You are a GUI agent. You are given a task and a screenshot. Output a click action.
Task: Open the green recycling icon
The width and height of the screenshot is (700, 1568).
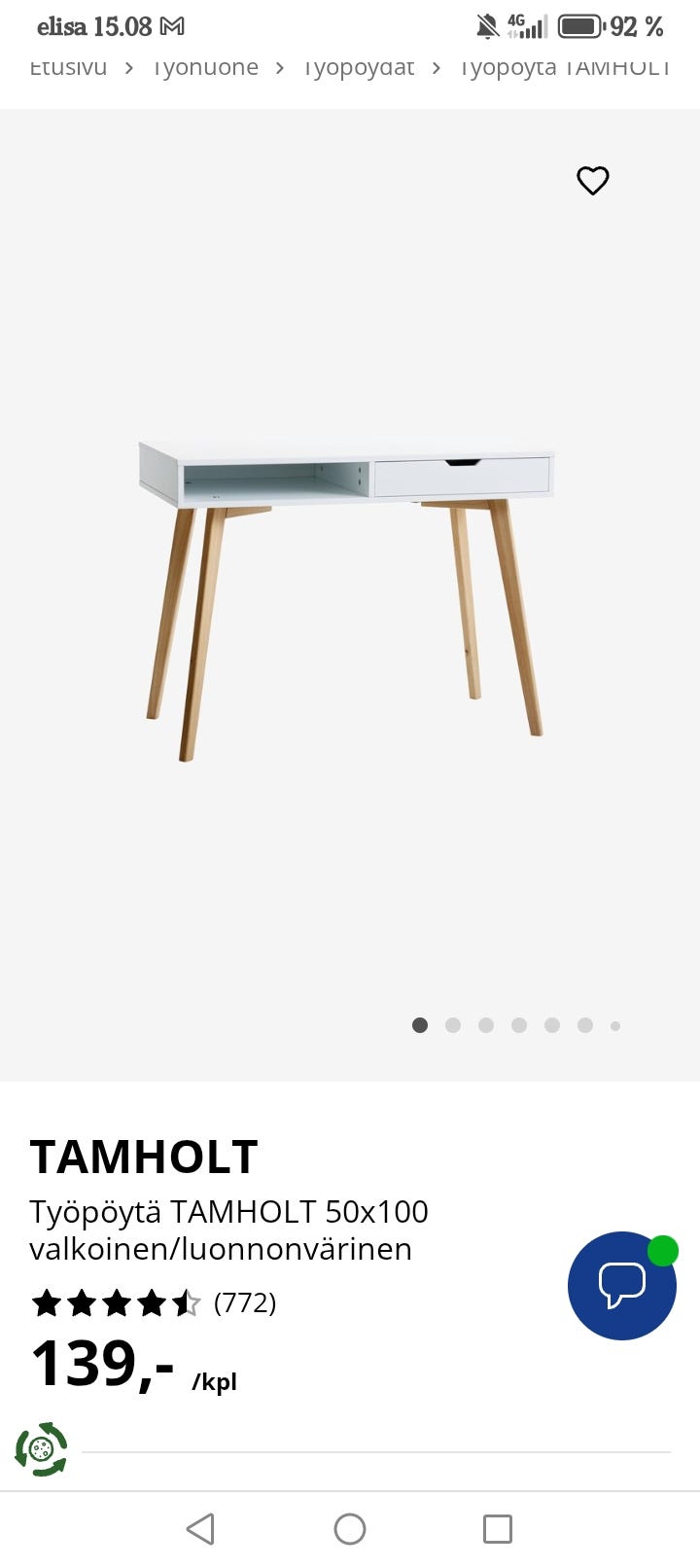click(x=41, y=1449)
